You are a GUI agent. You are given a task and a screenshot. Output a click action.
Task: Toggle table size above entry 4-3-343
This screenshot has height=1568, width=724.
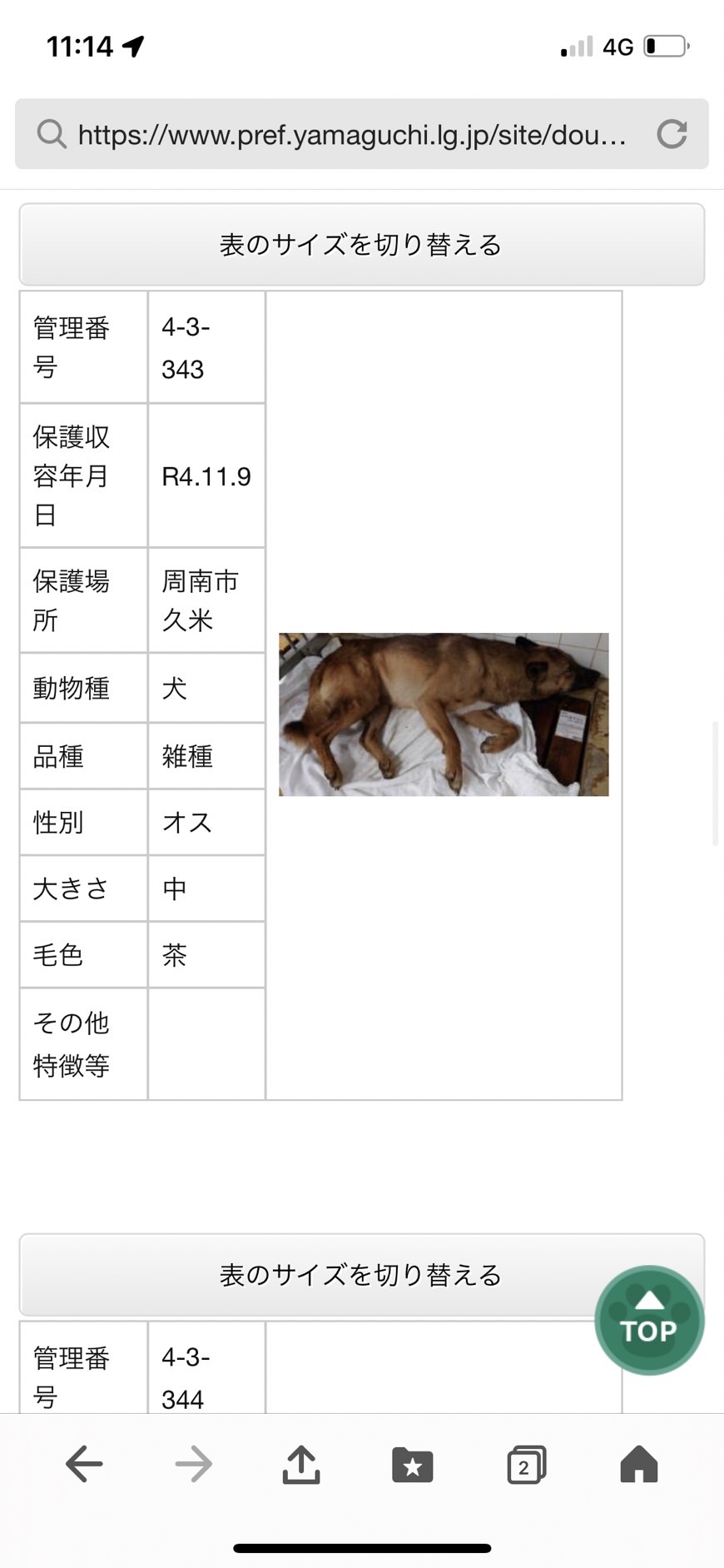tap(361, 245)
